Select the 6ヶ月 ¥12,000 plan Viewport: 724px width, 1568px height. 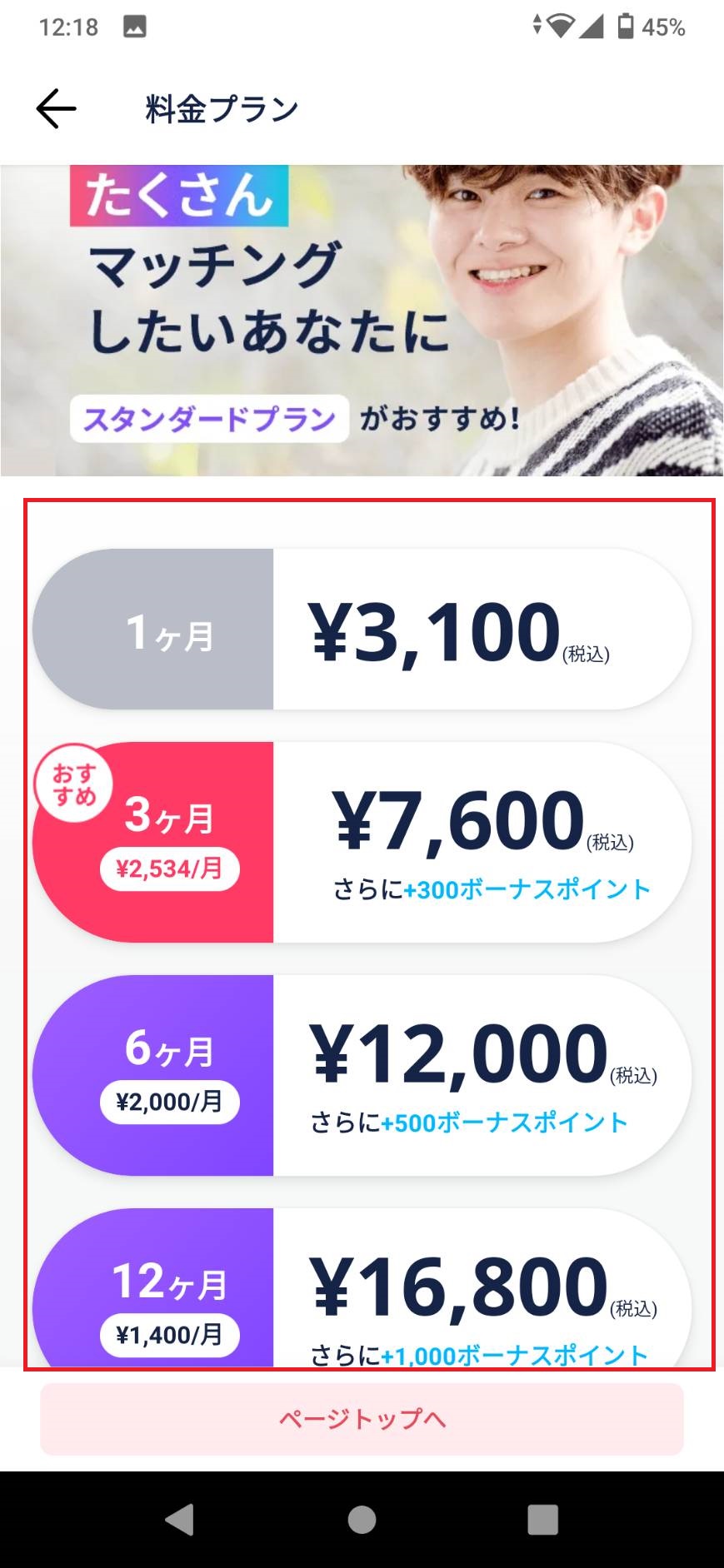coord(362,1075)
